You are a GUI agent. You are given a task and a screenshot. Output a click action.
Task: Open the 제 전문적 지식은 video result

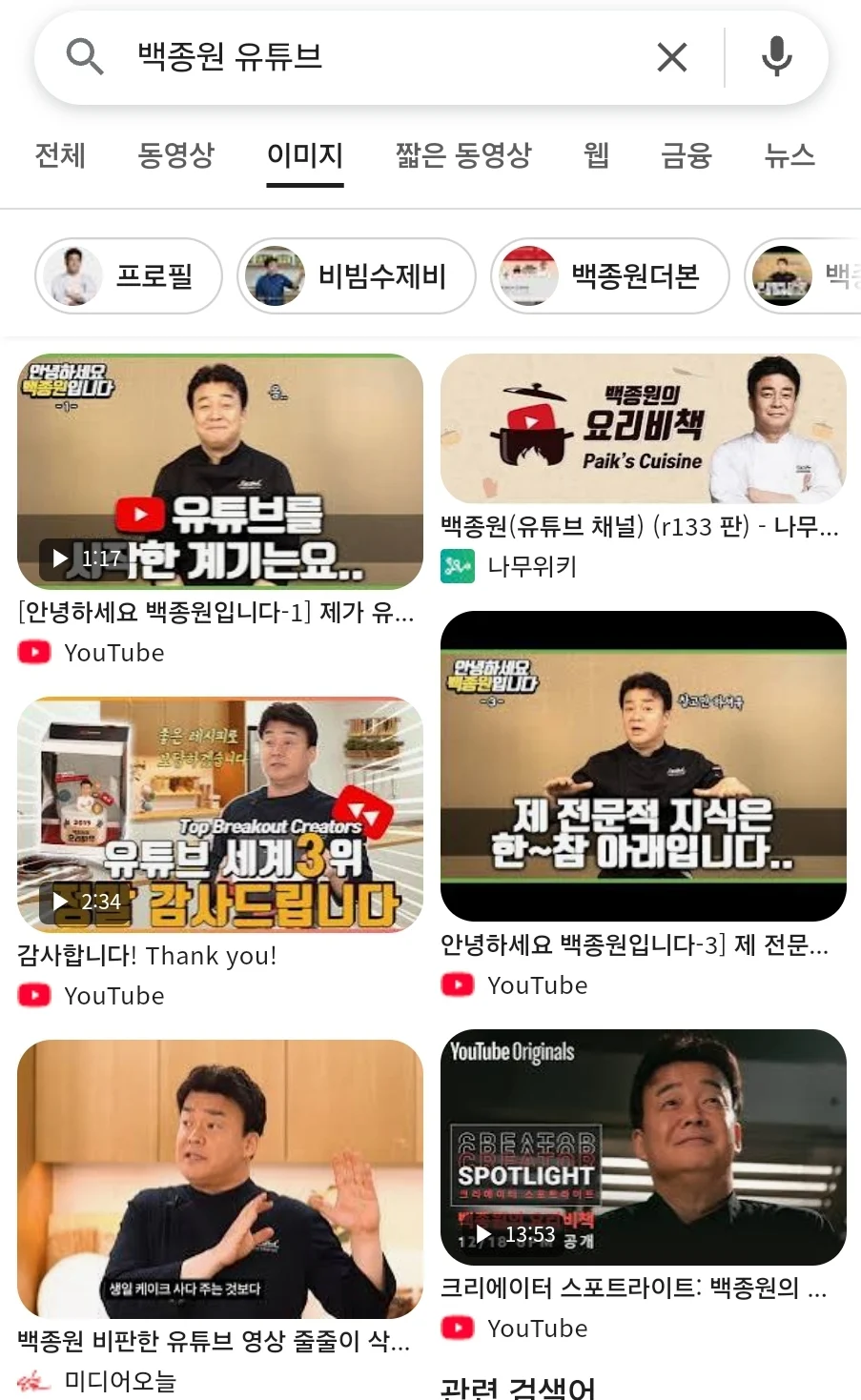point(644,766)
